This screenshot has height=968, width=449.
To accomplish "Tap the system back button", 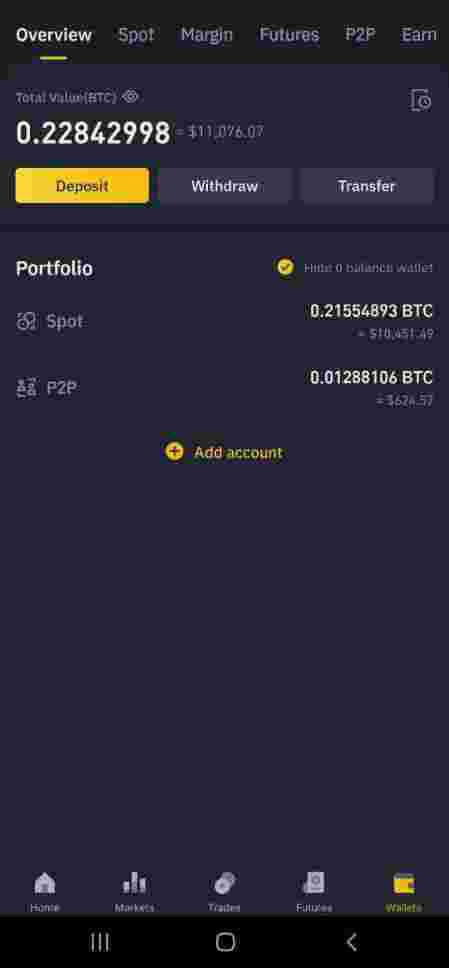I will (x=351, y=942).
